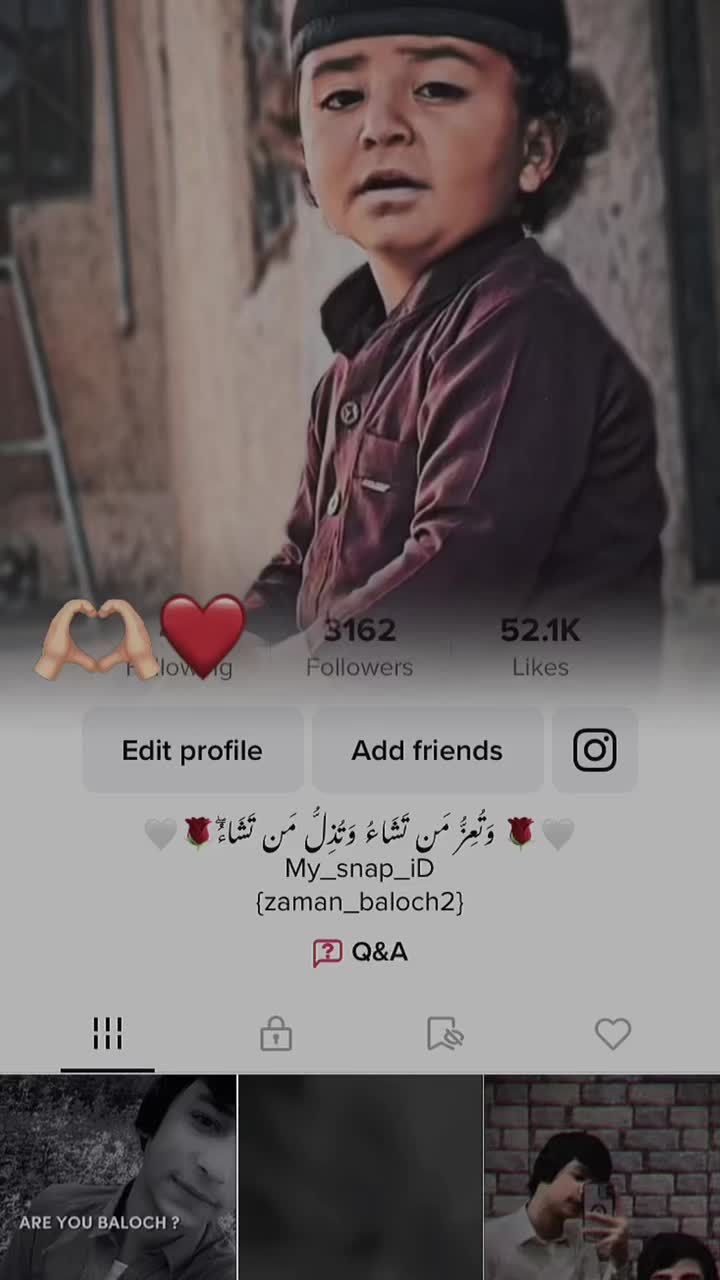Open the linked Instagram account icon
This screenshot has height=1280, width=720.
(x=594, y=750)
